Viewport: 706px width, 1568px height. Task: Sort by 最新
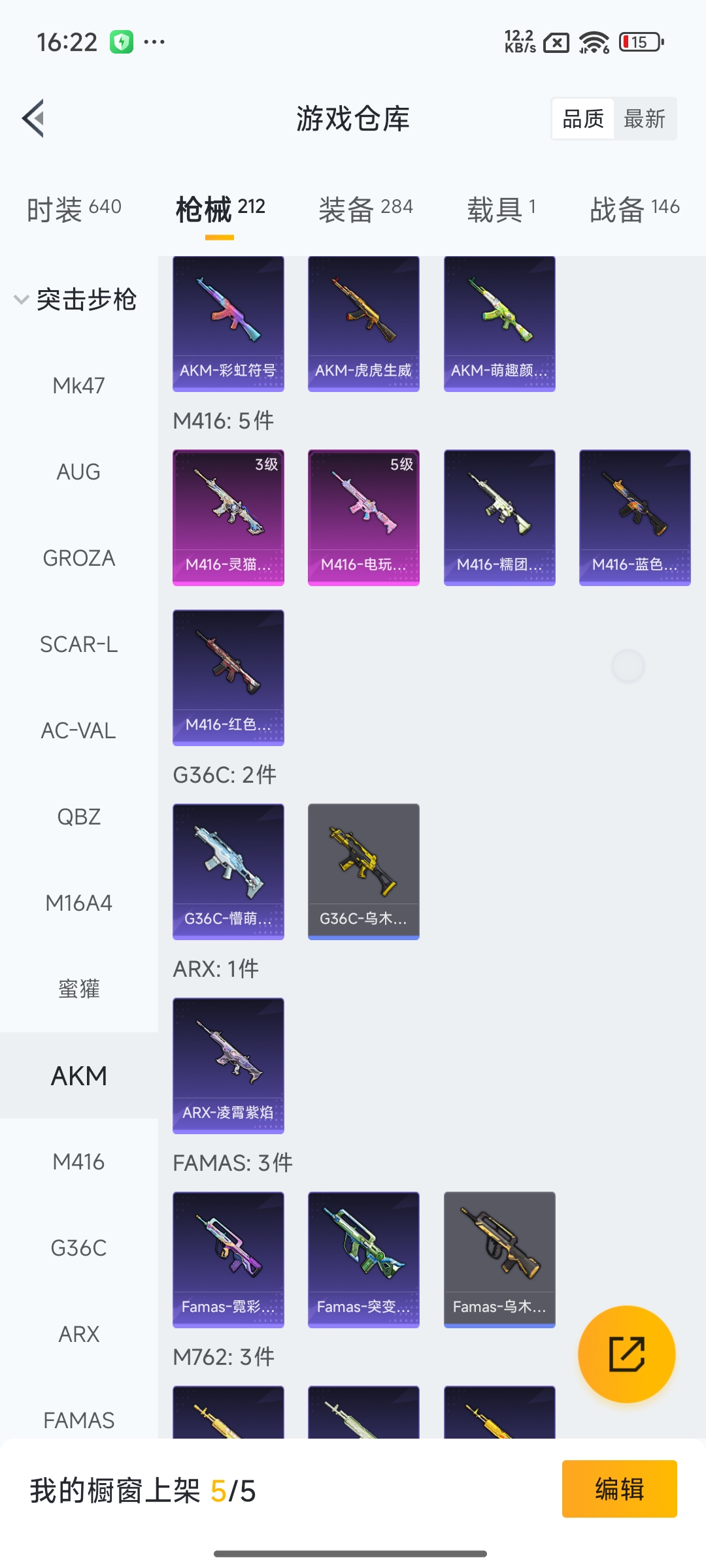[x=645, y=119]
